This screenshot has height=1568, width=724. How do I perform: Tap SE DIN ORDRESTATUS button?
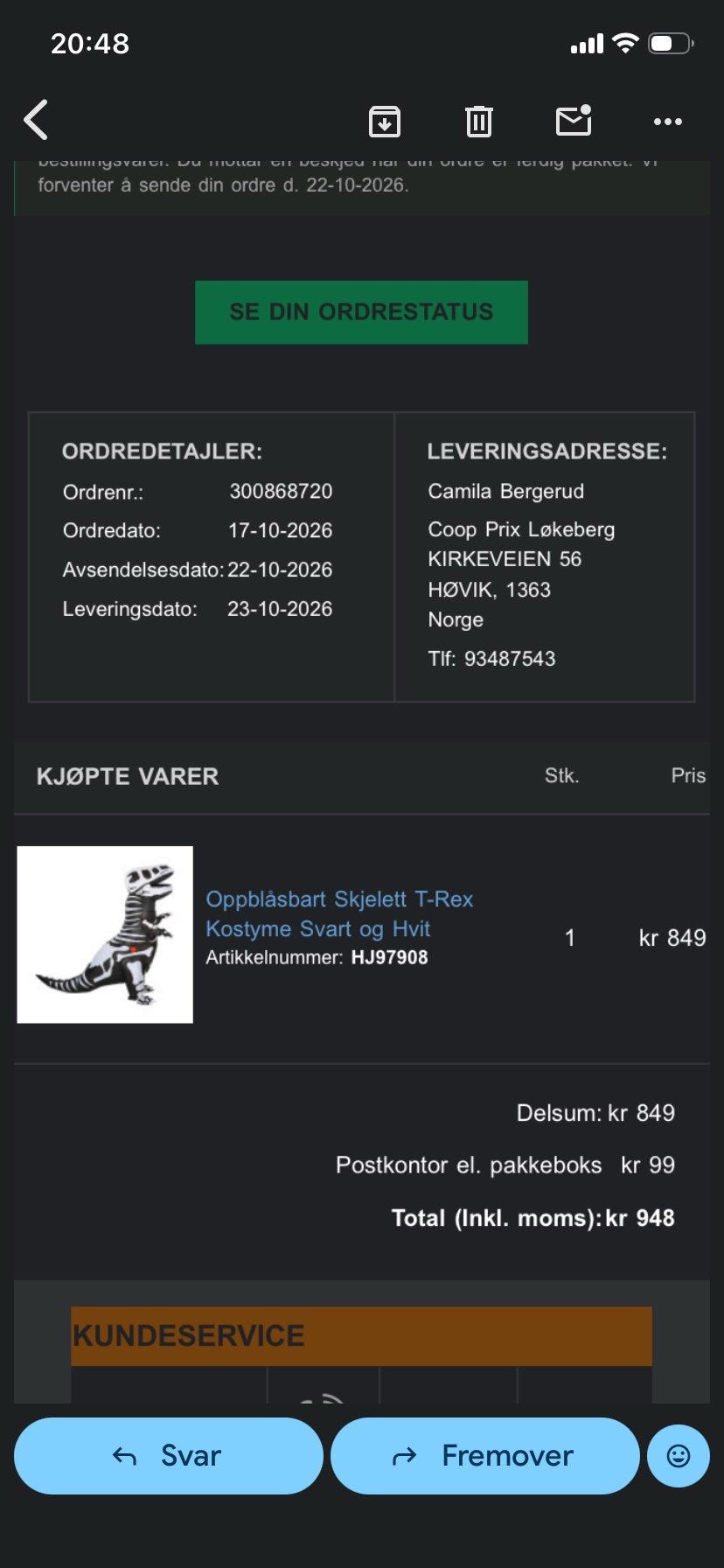pos(361,312)
